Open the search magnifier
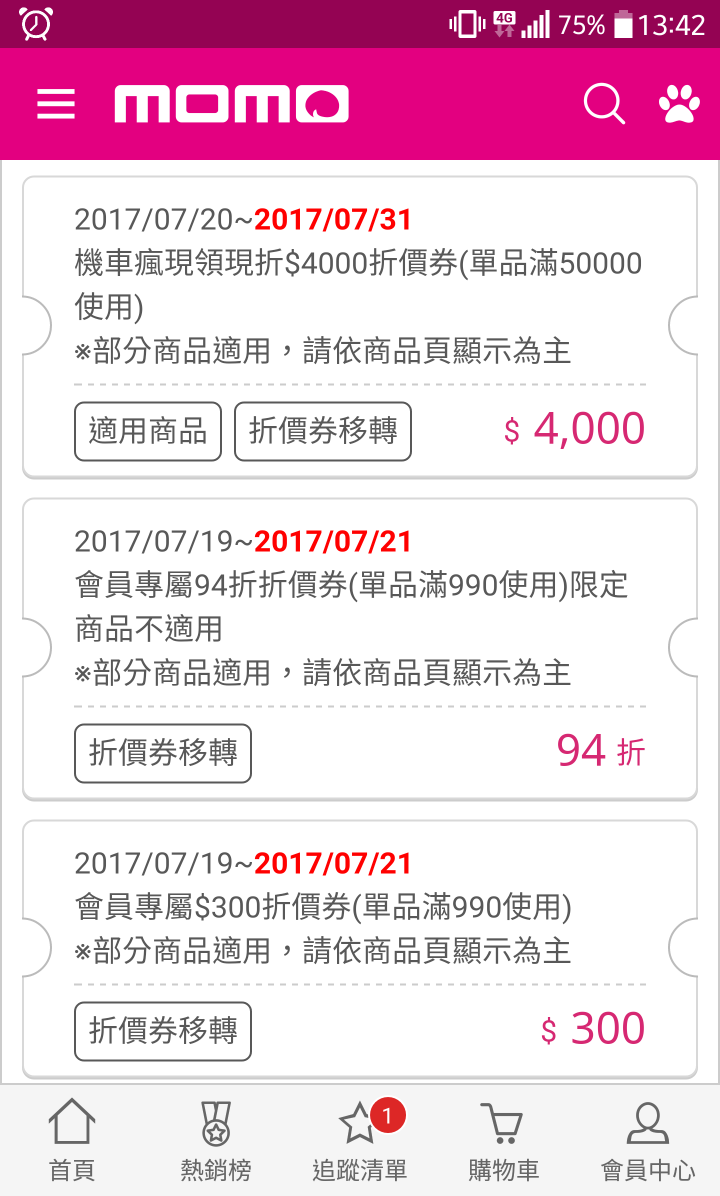Image resolution: width=720 pixels, height=1196 pixels. coord(604,103)
